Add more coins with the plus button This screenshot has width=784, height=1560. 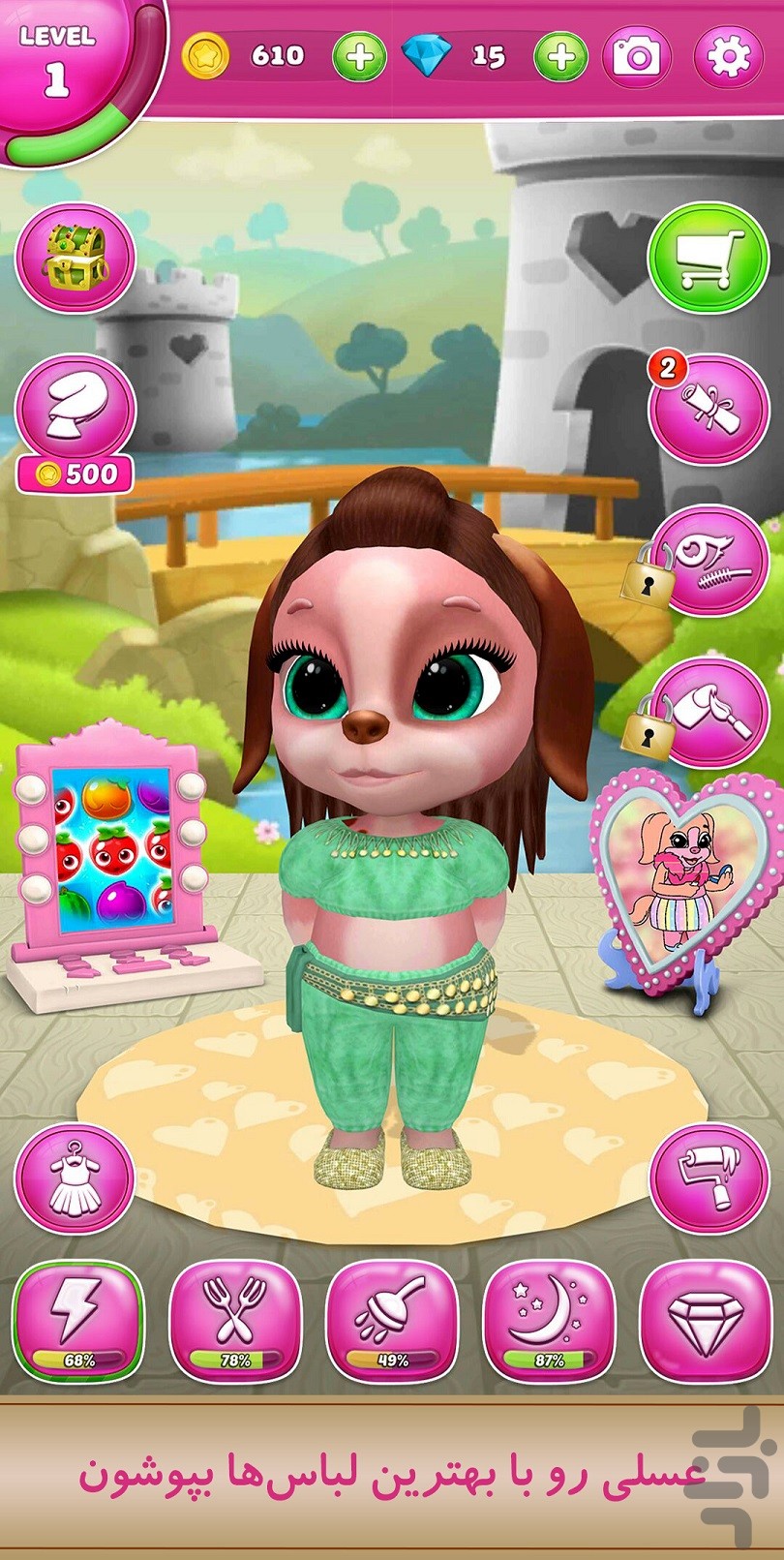tap(359, 57)
